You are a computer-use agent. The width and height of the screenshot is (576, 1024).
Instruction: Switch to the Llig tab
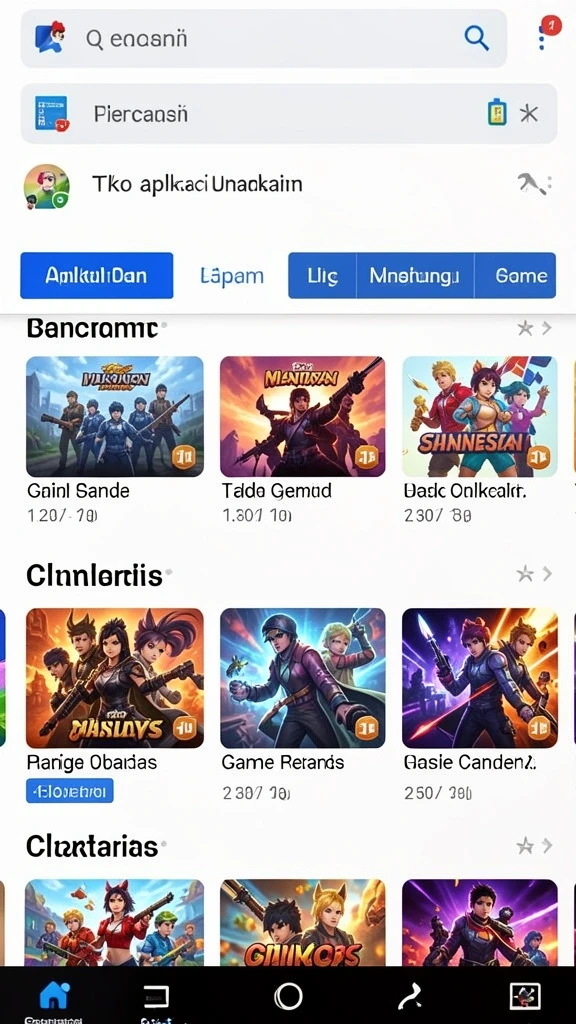[323, 276]
